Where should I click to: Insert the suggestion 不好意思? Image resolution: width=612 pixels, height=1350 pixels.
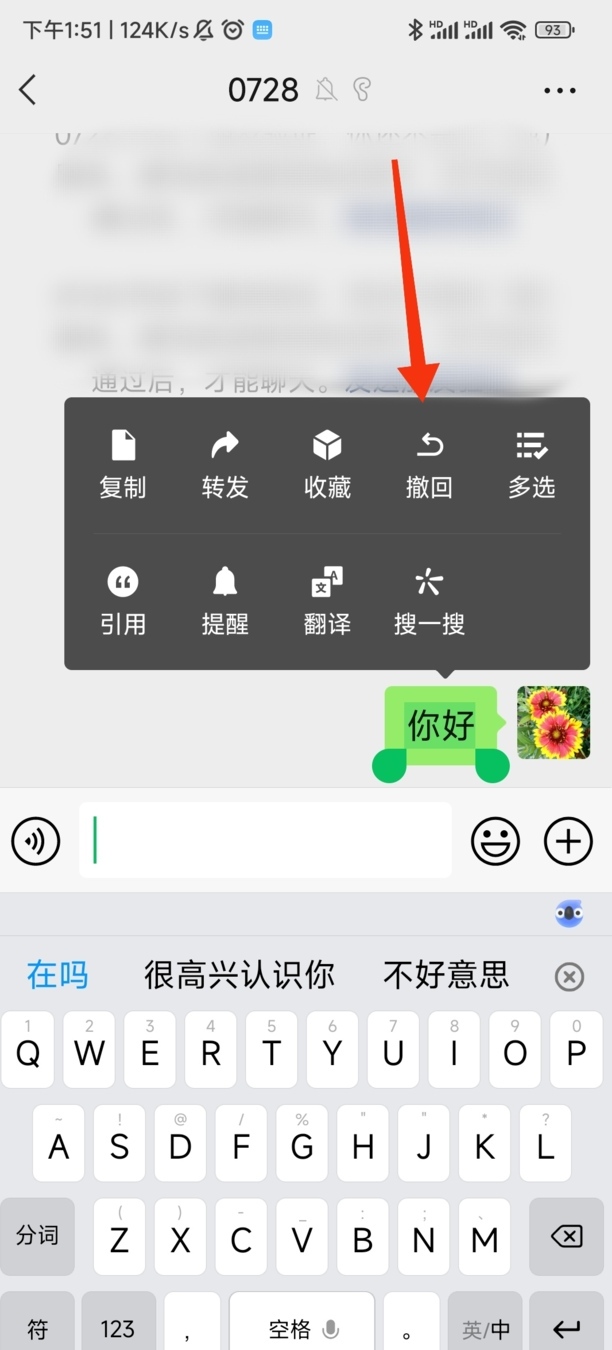446,974
